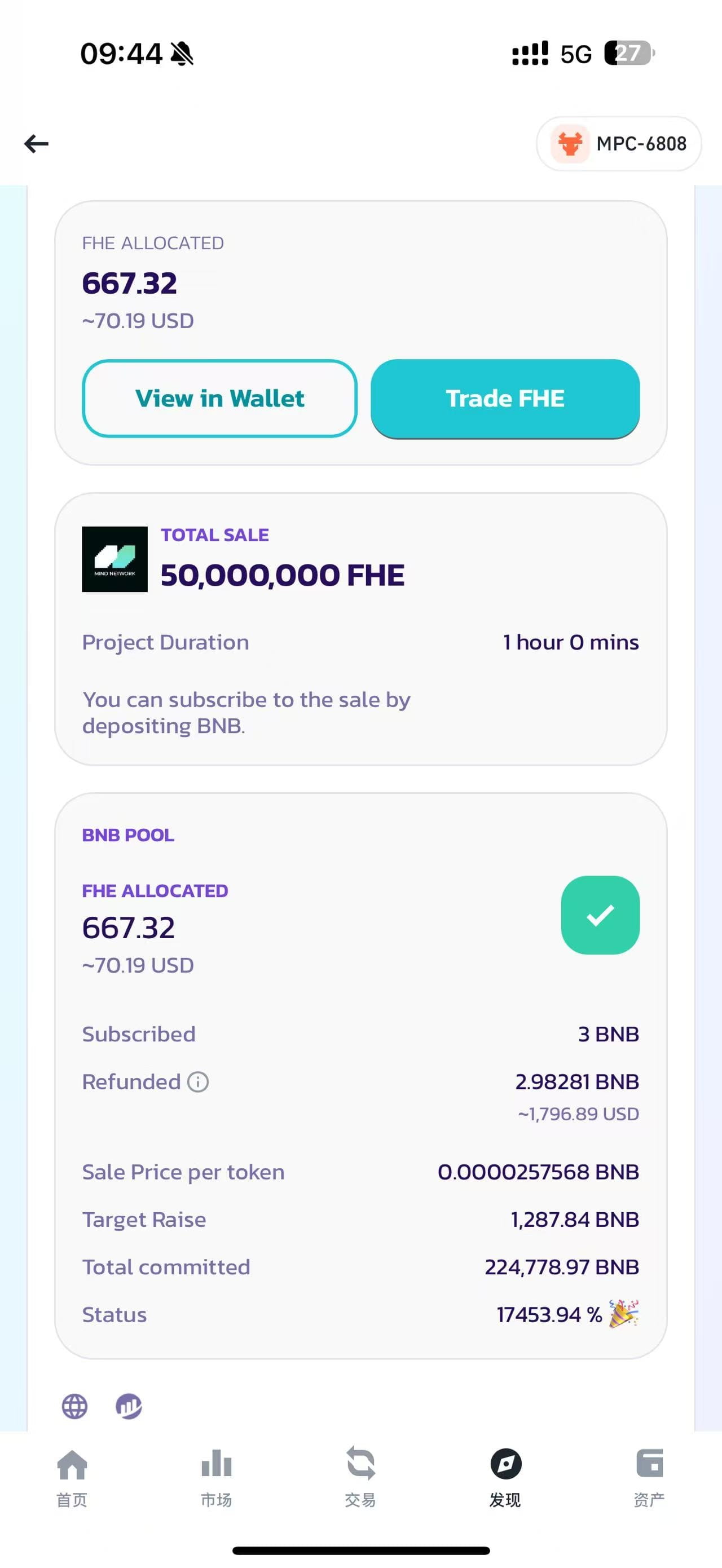The width and height of the screenshot is (722, 1568).
Task: Tap the Trade FHE button
Action: coord(505,398)
